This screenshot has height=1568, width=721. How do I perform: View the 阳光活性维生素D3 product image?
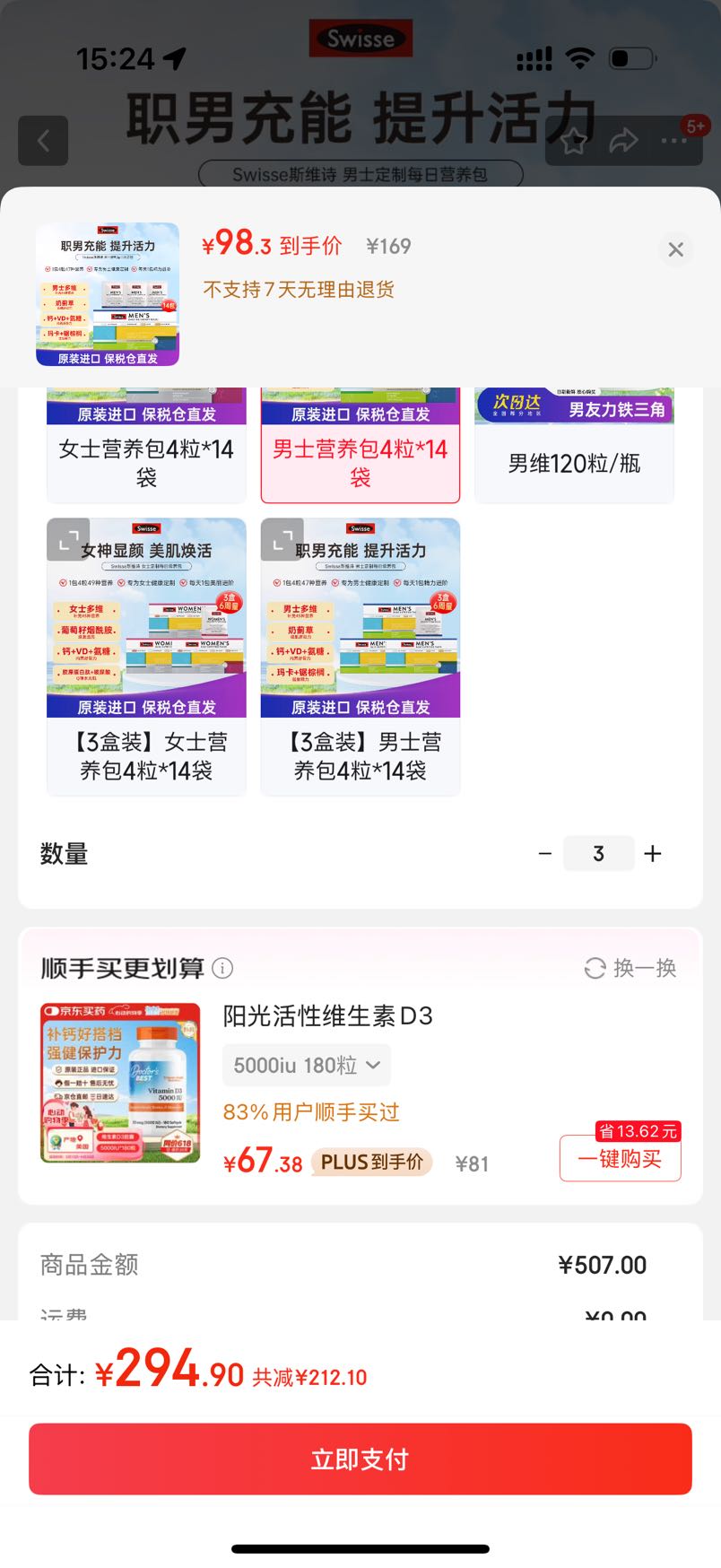120,1083
